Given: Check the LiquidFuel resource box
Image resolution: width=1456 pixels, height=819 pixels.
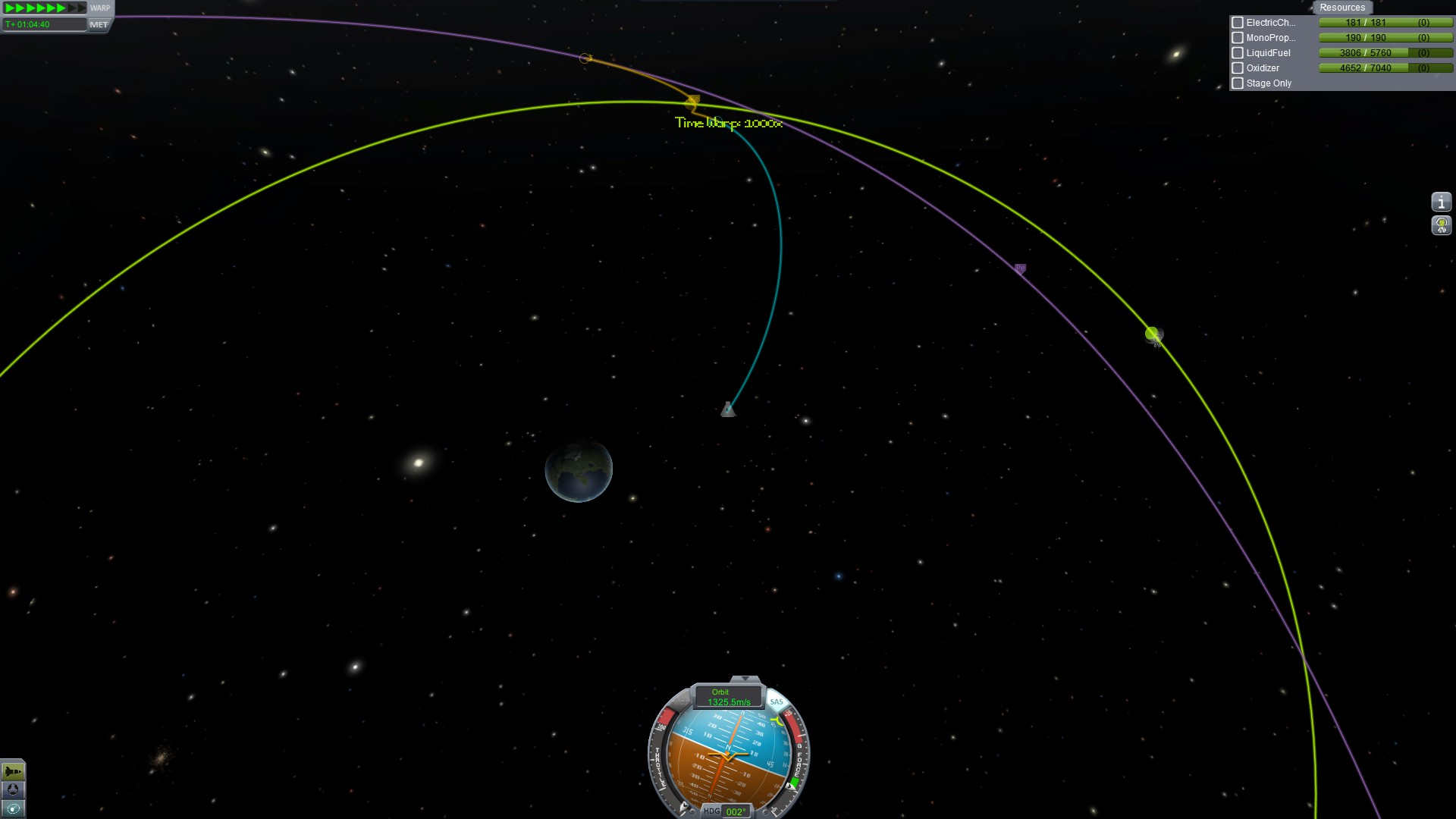Looking at the screenshot, I should 1238,53.
